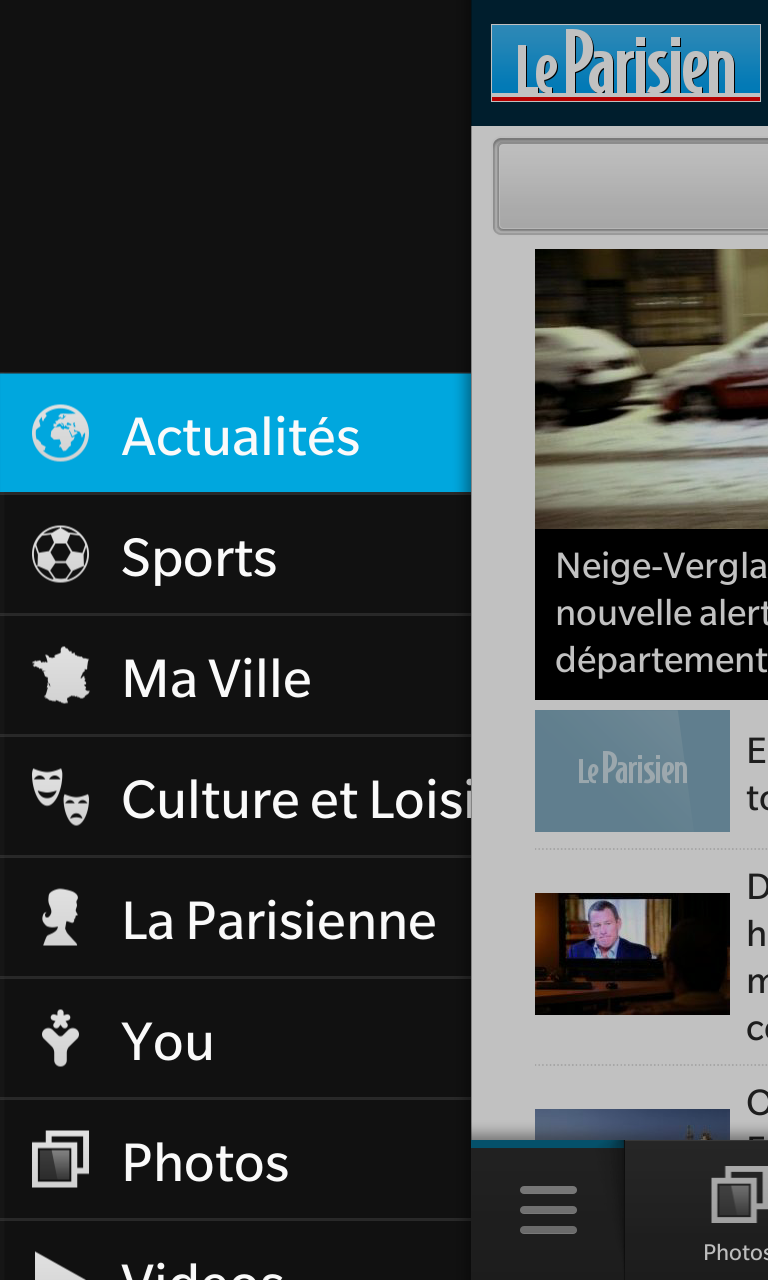768x1280 pixels.
Task: Open the article with Le Parisien placeholder image
Action: click(x=651, y=771)
